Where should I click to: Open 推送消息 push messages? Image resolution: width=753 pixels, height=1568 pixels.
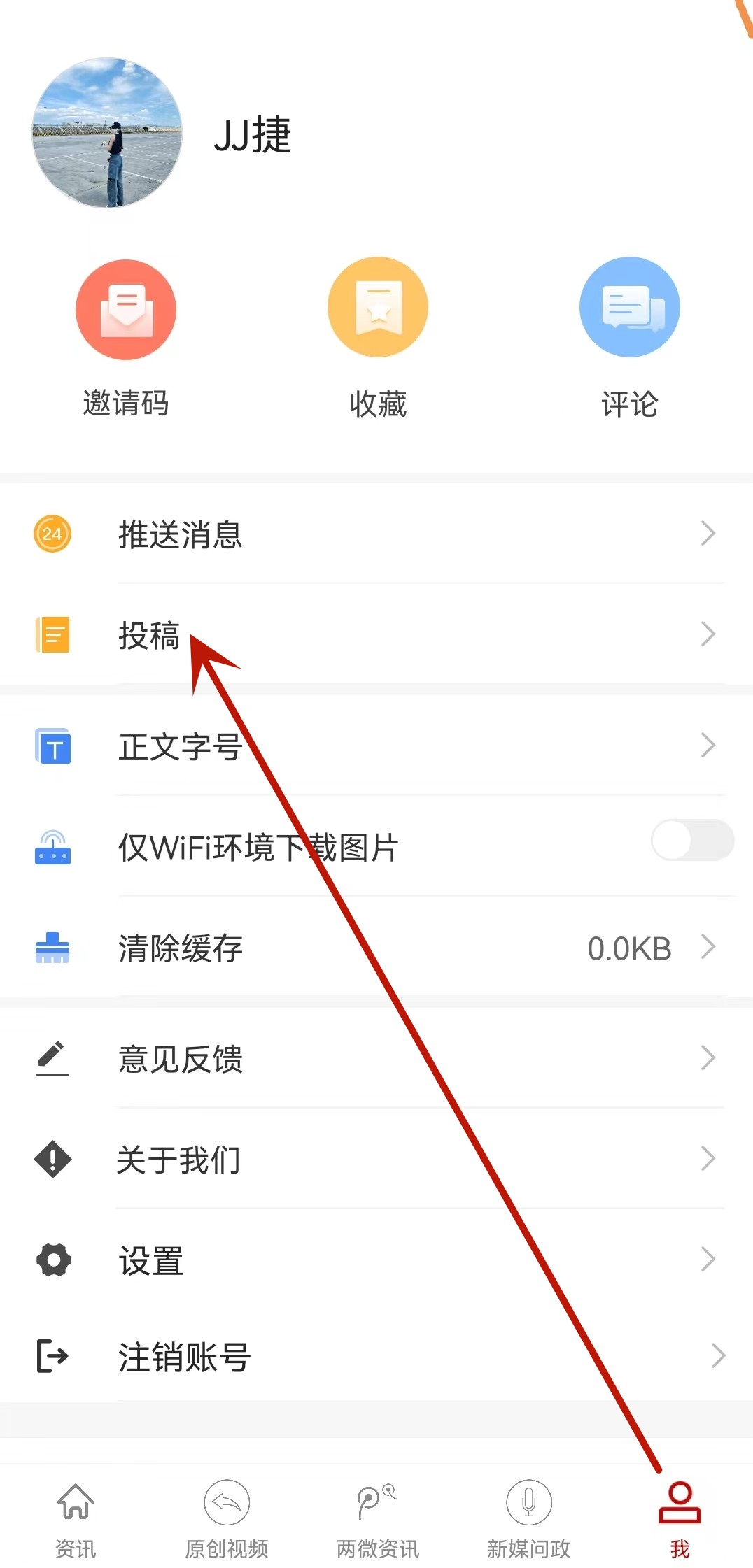(376, 534)
